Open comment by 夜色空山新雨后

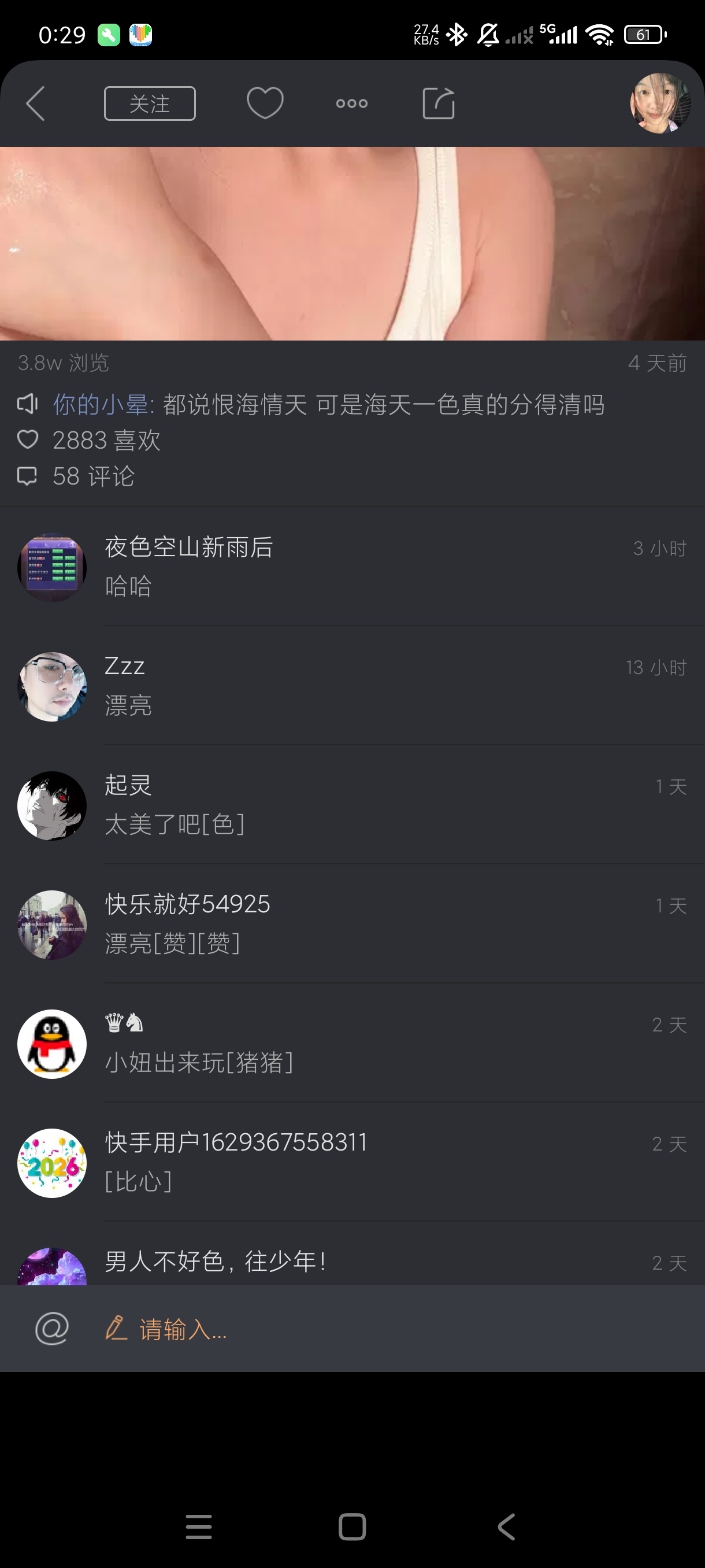click(352, 567)
